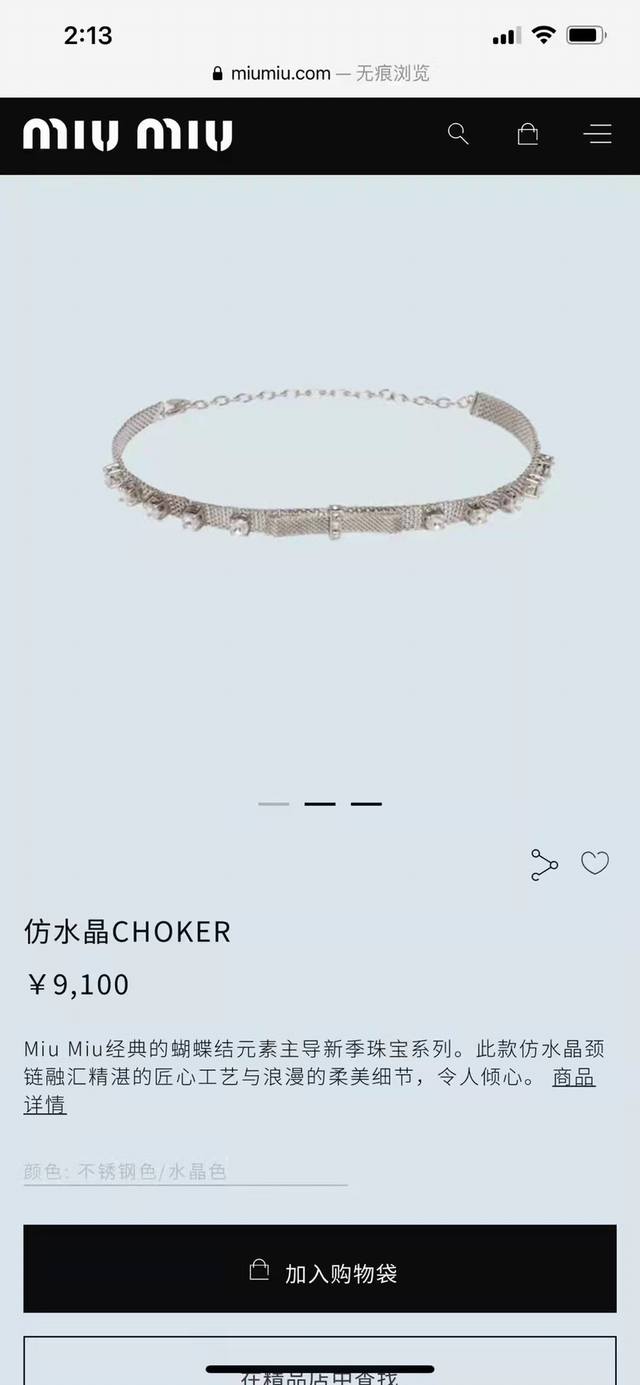The image size is (640, 1385).
Task: View the choker product image
Action: point(330,469)
